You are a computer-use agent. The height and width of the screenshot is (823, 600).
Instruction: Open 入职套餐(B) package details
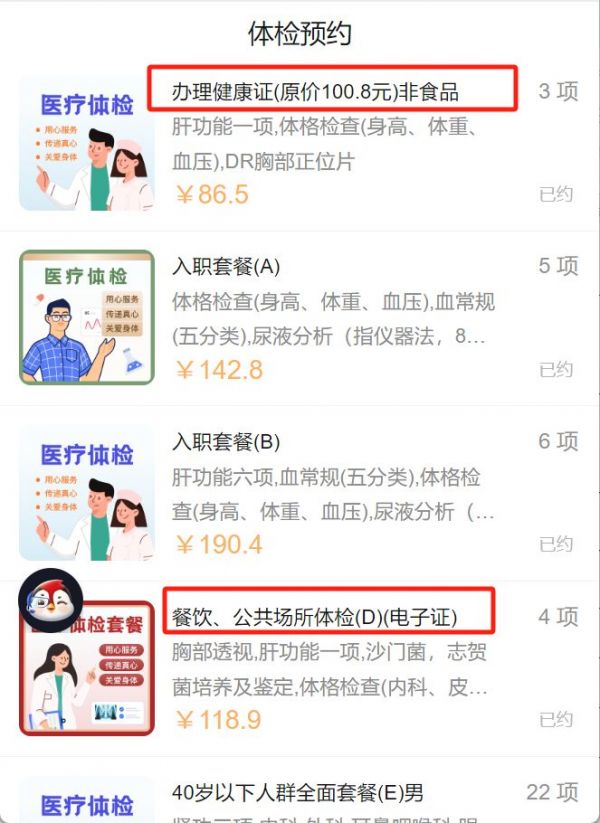(x=226, y=441)
